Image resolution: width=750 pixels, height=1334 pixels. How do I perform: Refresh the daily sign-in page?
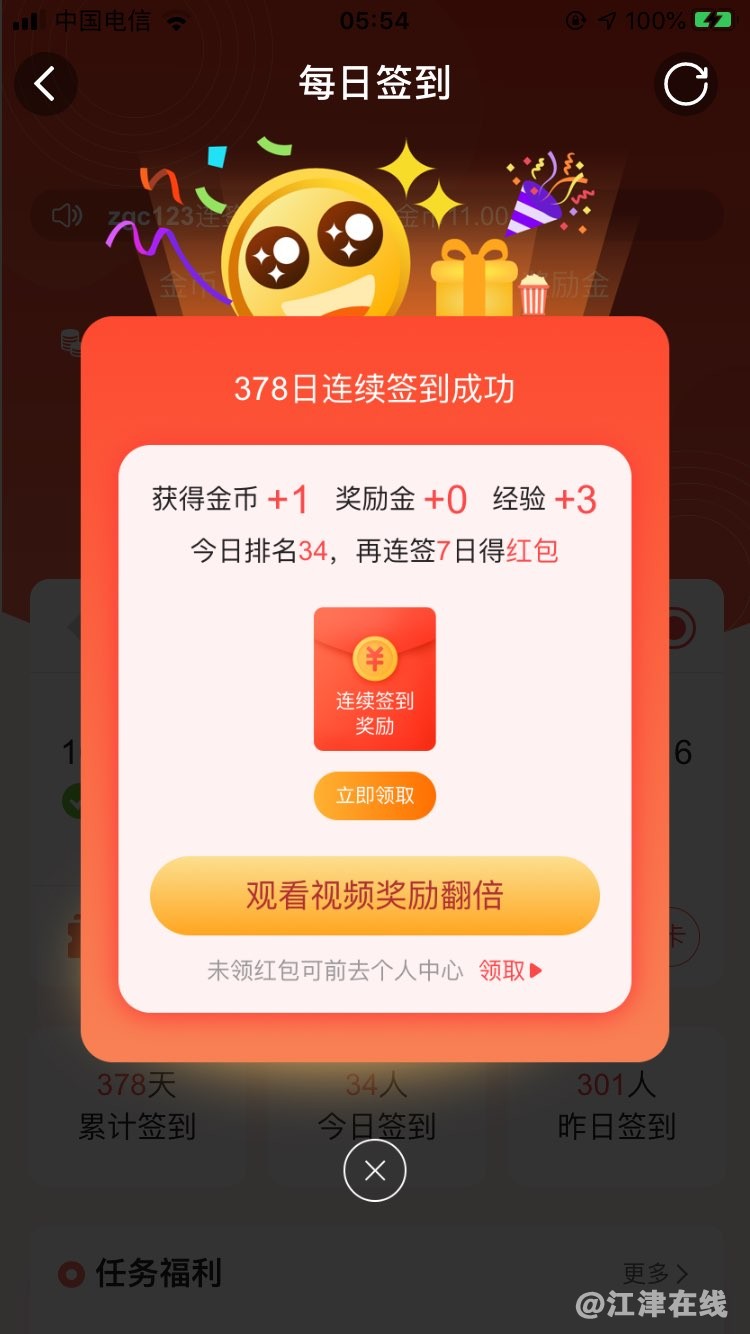click(x=686, y=84)
